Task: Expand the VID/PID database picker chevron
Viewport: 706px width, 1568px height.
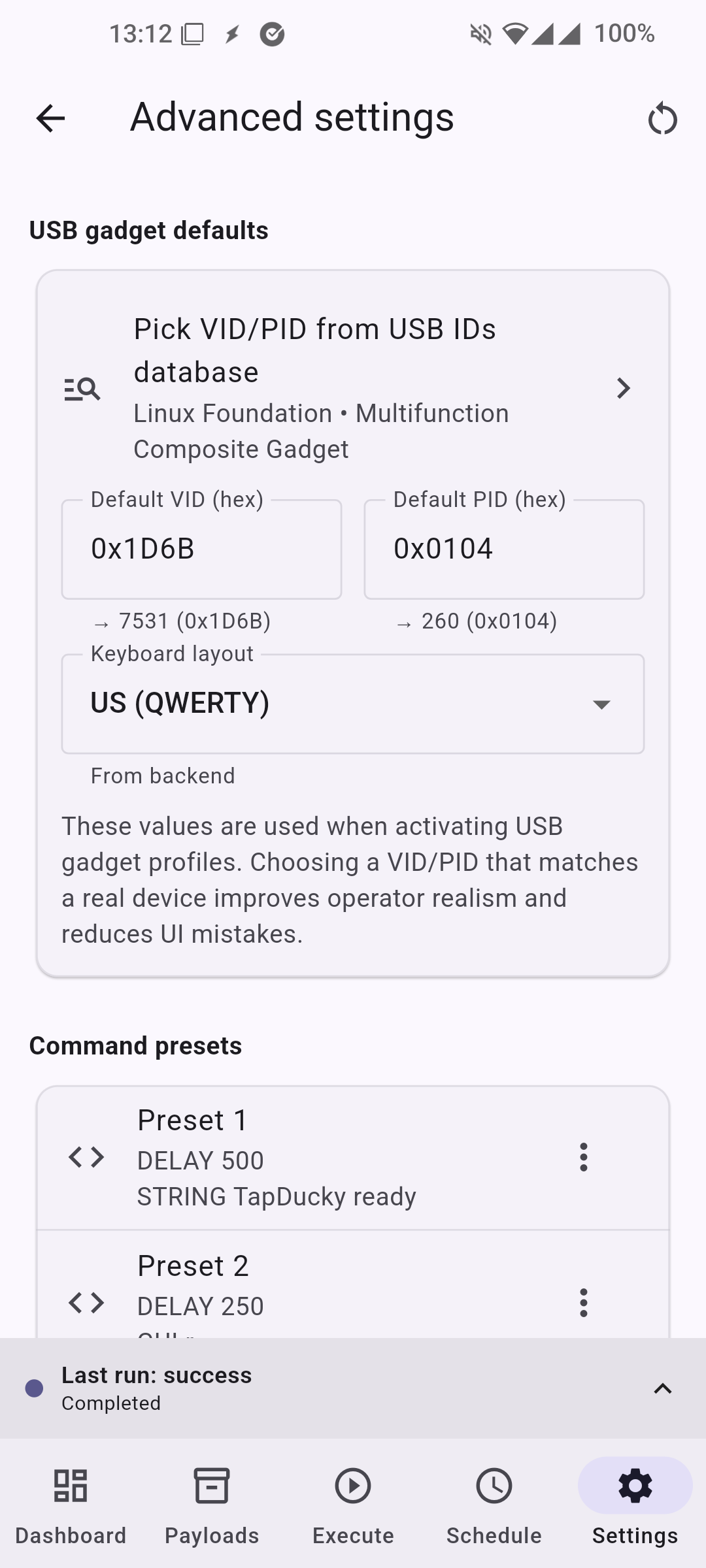Action: (x=622, y=388)
